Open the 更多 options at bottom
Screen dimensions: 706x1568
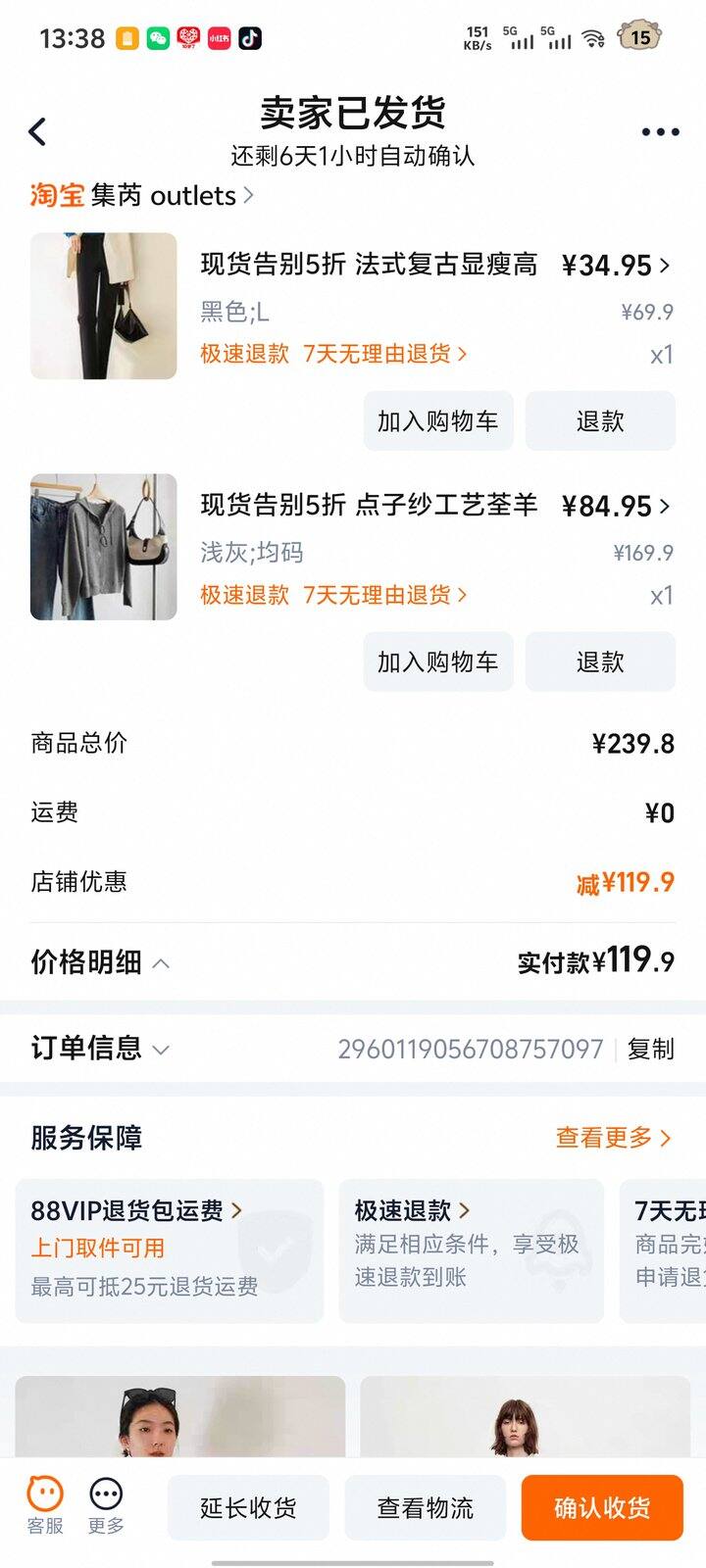pyautogui.click(x=106, y=1506)
